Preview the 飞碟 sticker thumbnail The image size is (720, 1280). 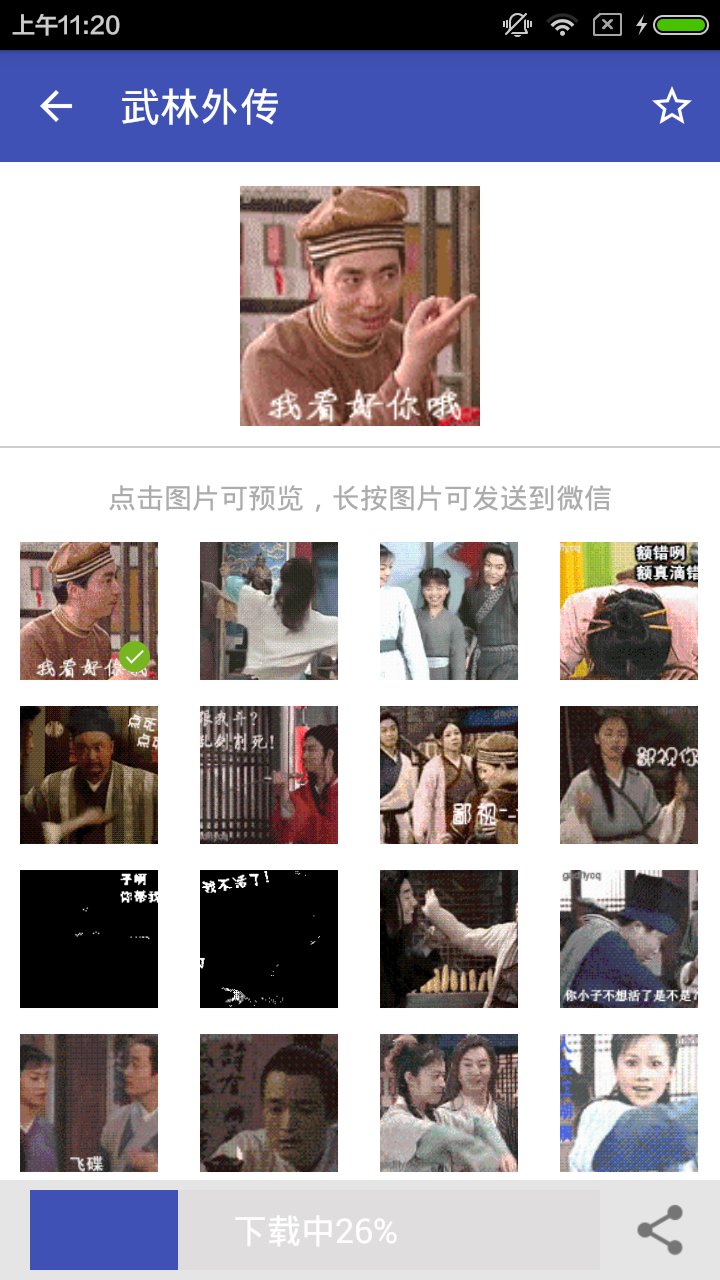tap(88, 1102)
